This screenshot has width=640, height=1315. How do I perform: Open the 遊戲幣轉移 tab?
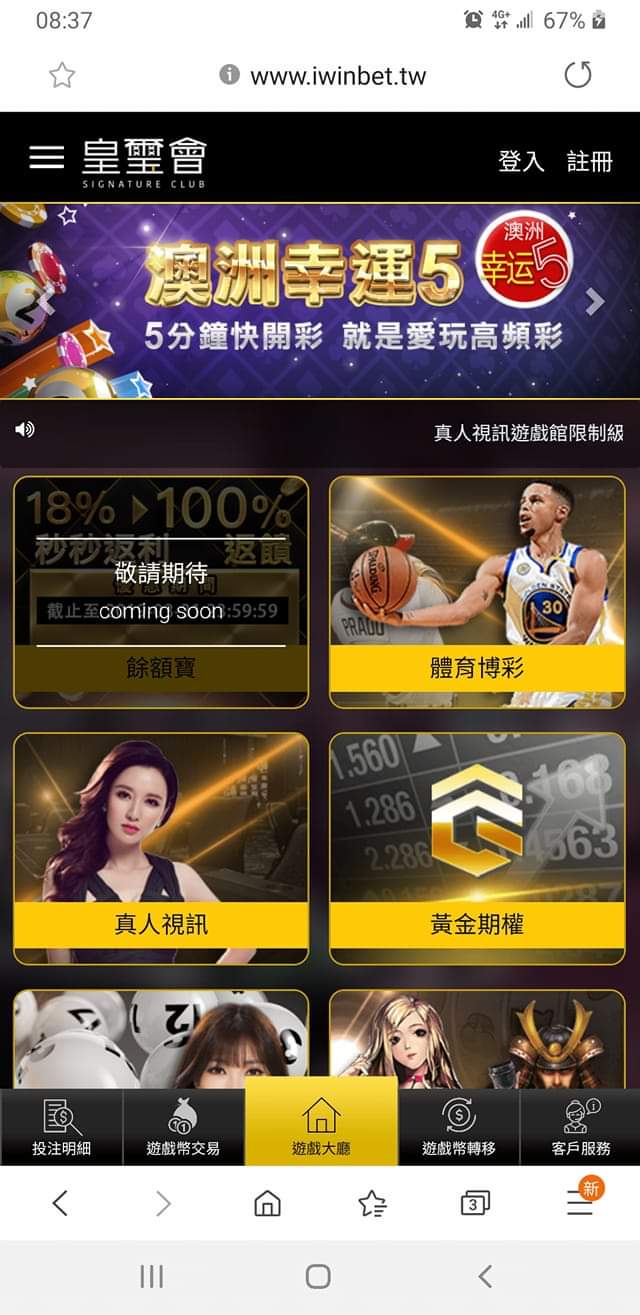tap(459, 1127)
